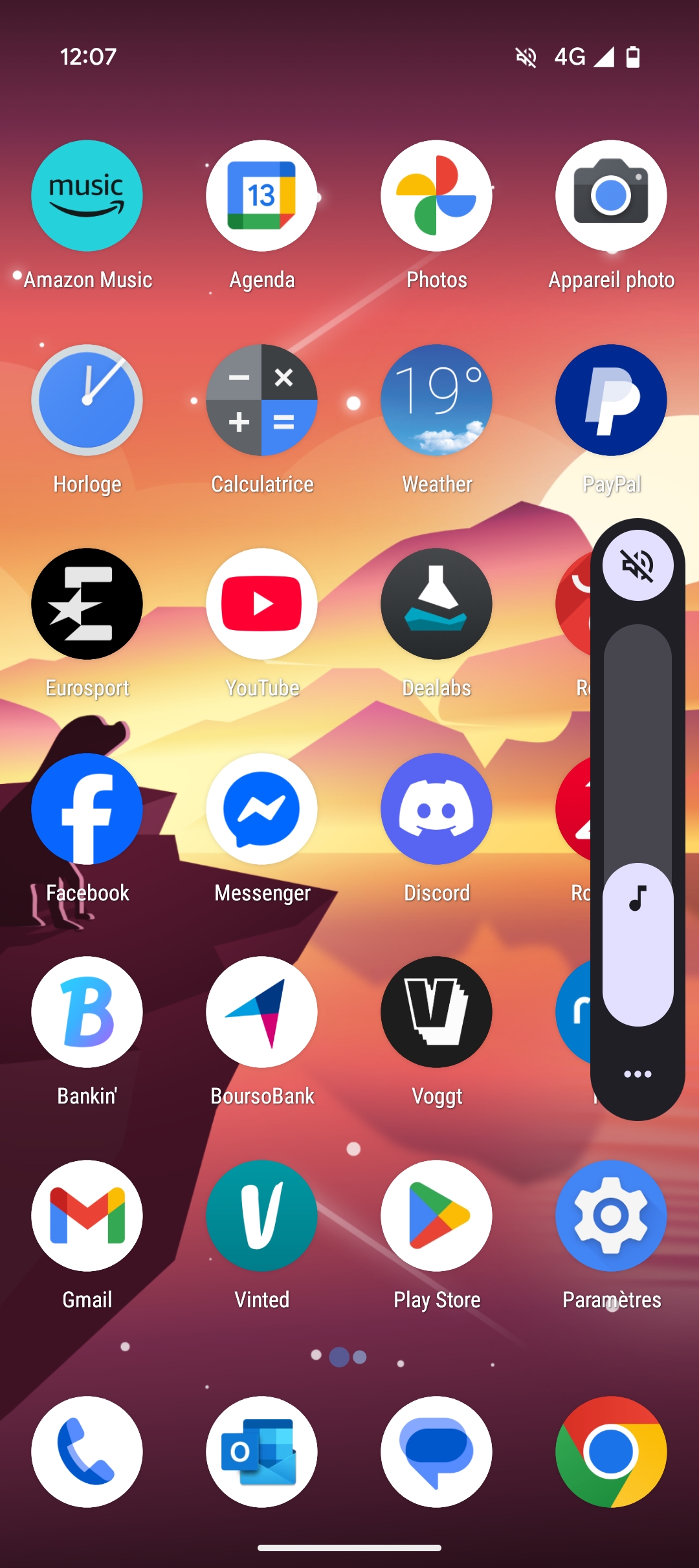
Task: Open Google Photos
Action: click(x=437, y=196)
